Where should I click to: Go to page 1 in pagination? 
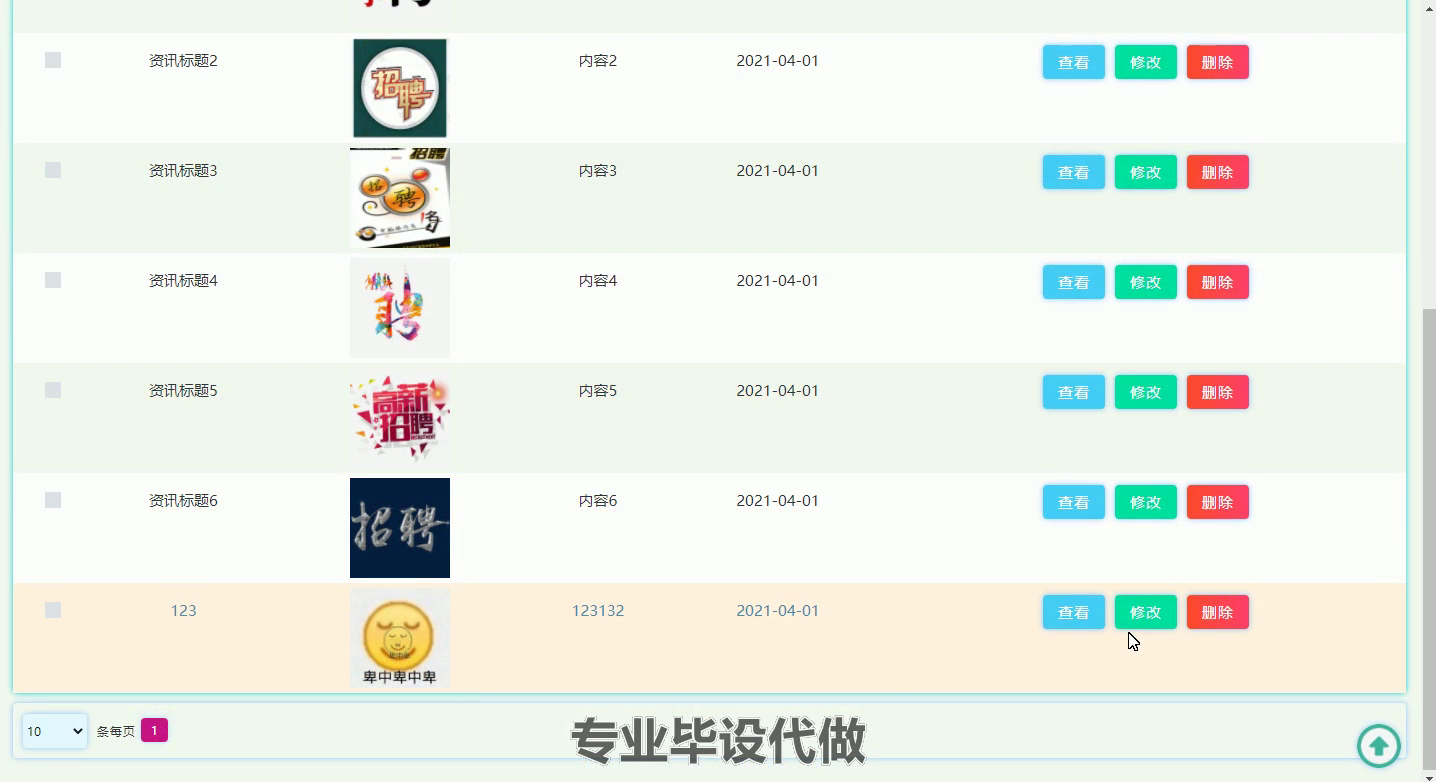pos(154,730)
